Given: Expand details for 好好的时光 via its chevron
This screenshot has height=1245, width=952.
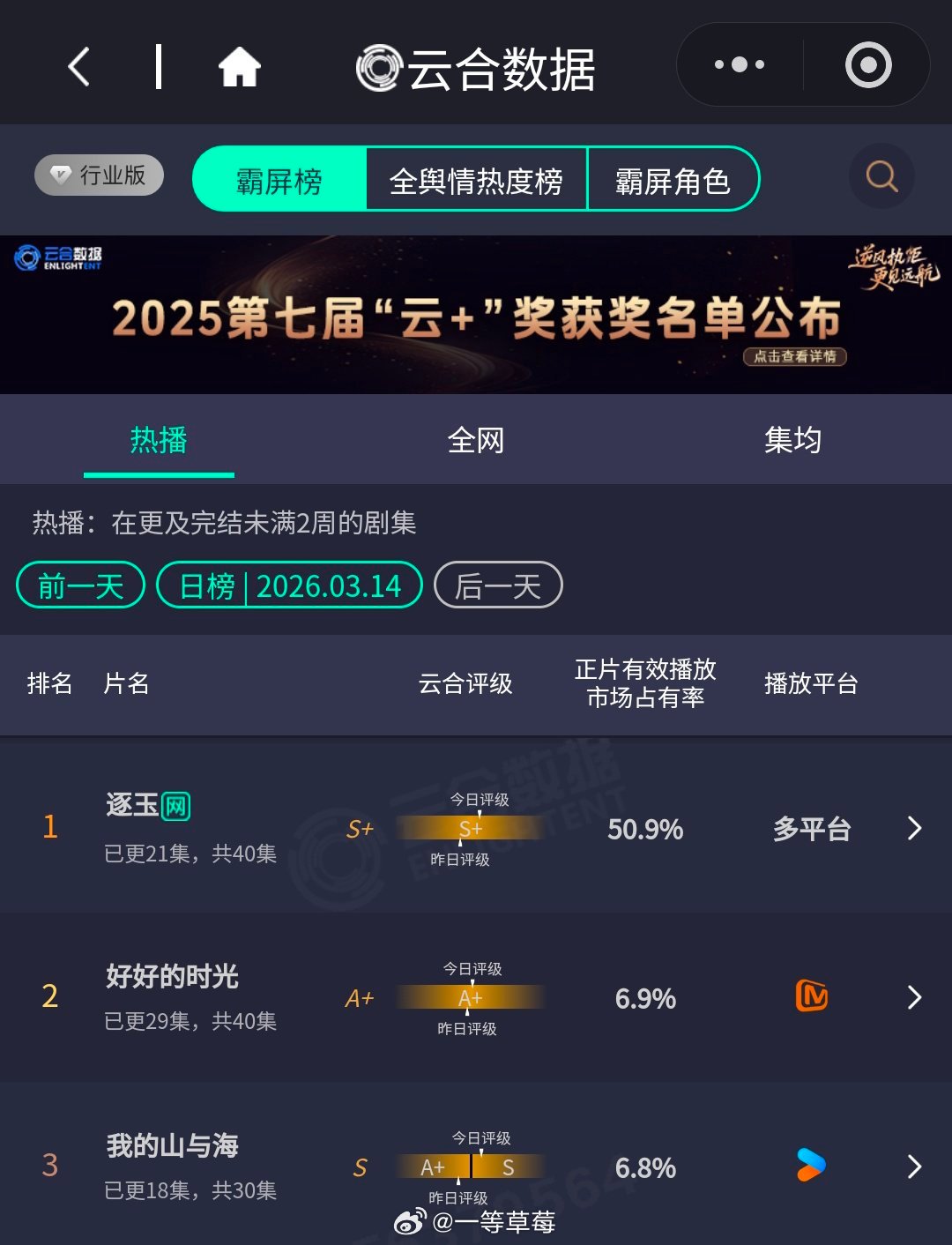Looking at the screenshot, I should pyautogui.click(x=914, y=997).
